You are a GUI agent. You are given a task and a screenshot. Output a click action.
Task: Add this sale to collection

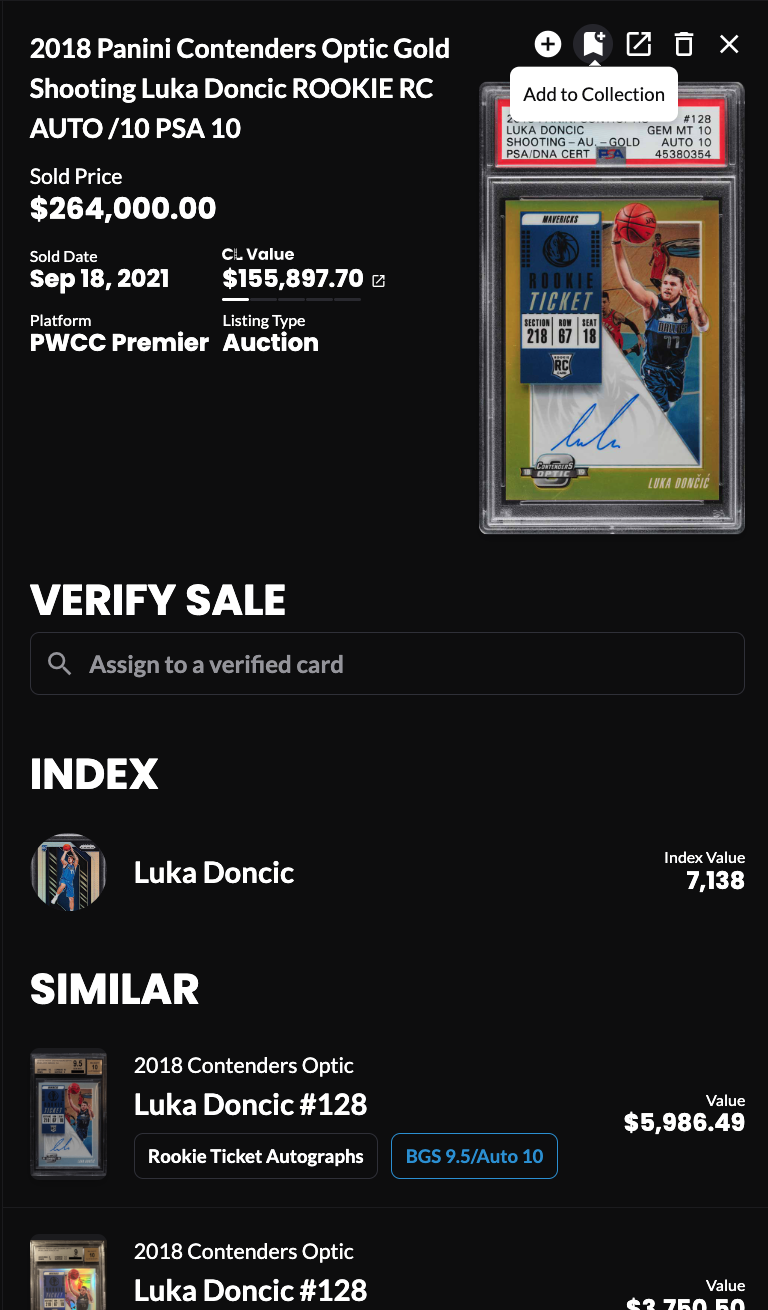593,44
